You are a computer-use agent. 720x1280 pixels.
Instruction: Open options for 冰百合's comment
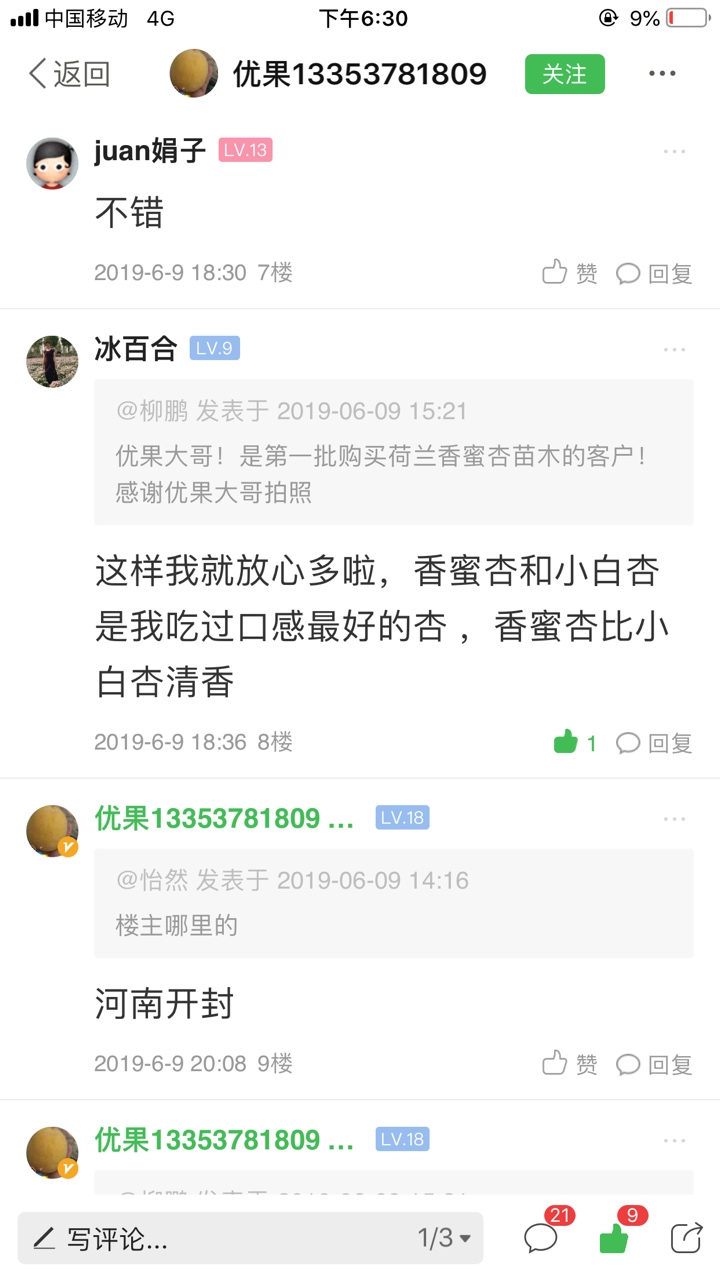click(x=675, y=350)
